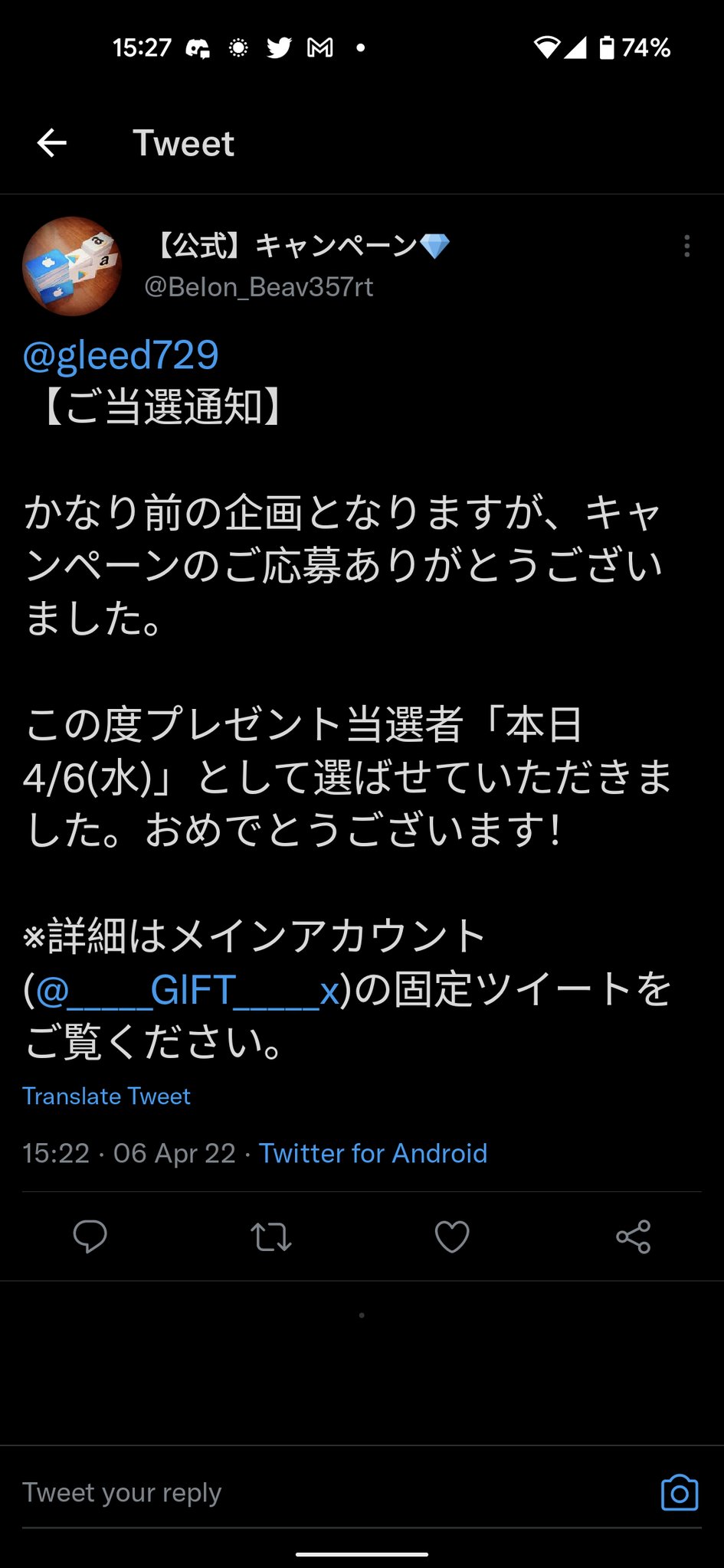Open the @gleed729 mention

point(121,355)
